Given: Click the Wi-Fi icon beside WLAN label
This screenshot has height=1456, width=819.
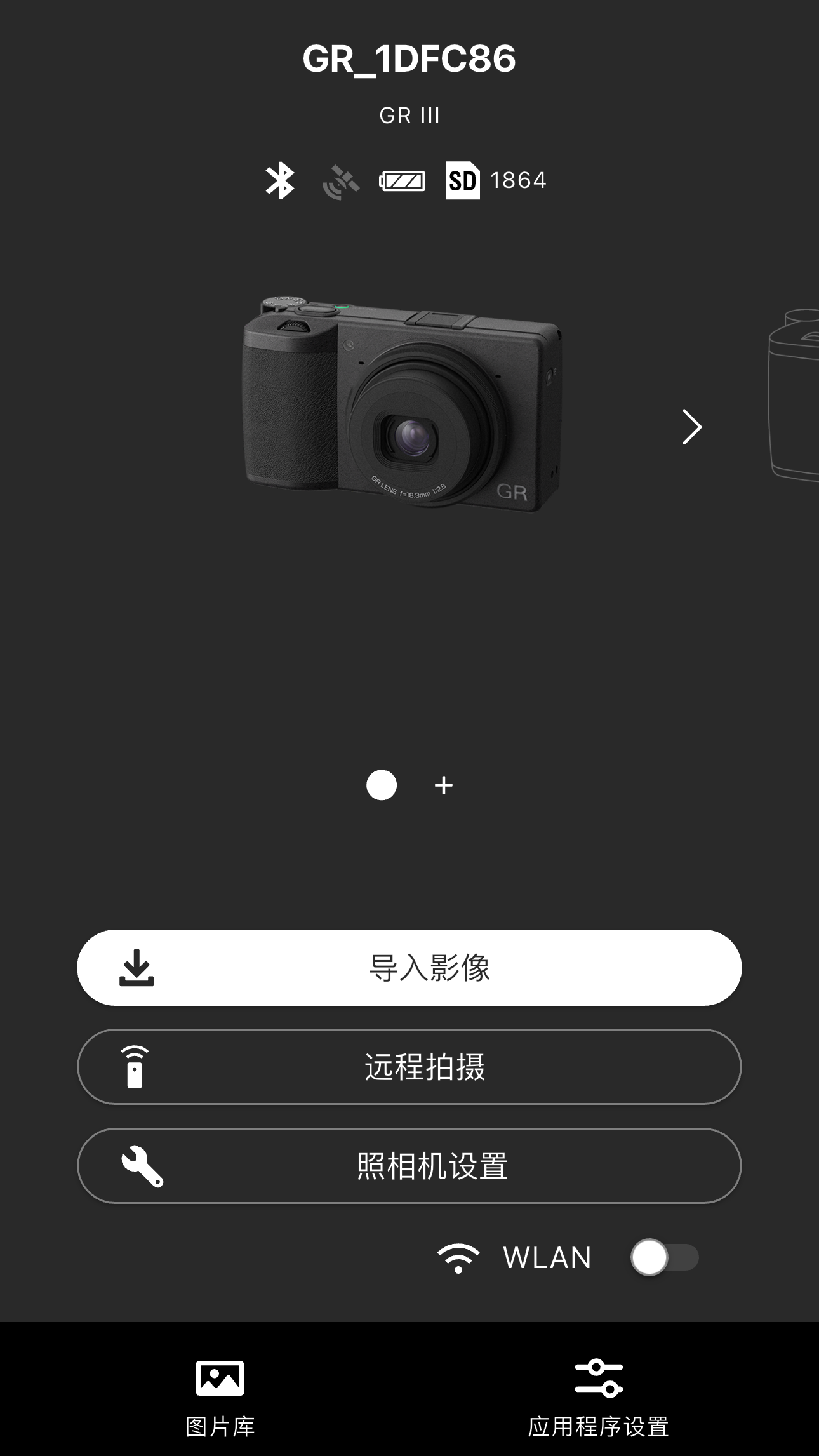Looking at the screenshot, I should 458,1257.
